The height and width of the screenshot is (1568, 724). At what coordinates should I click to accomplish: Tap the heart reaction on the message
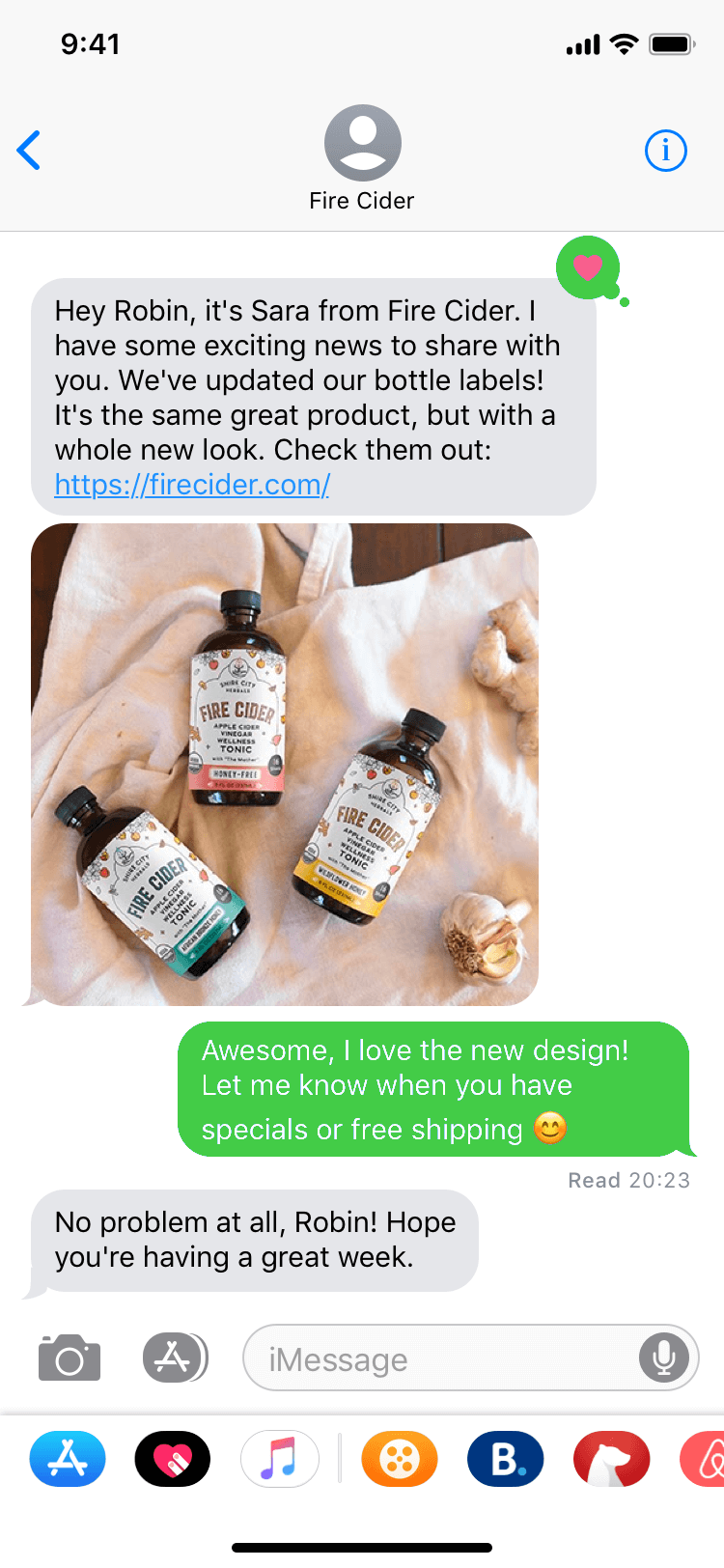587,266
